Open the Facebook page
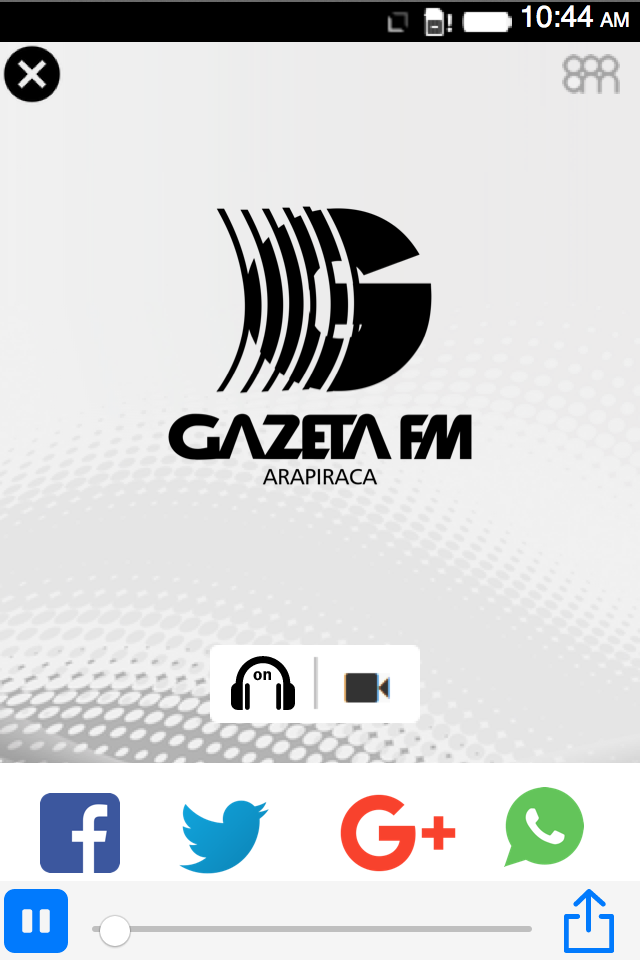This screenshot has height=960, width=640. tap(80, 833)
